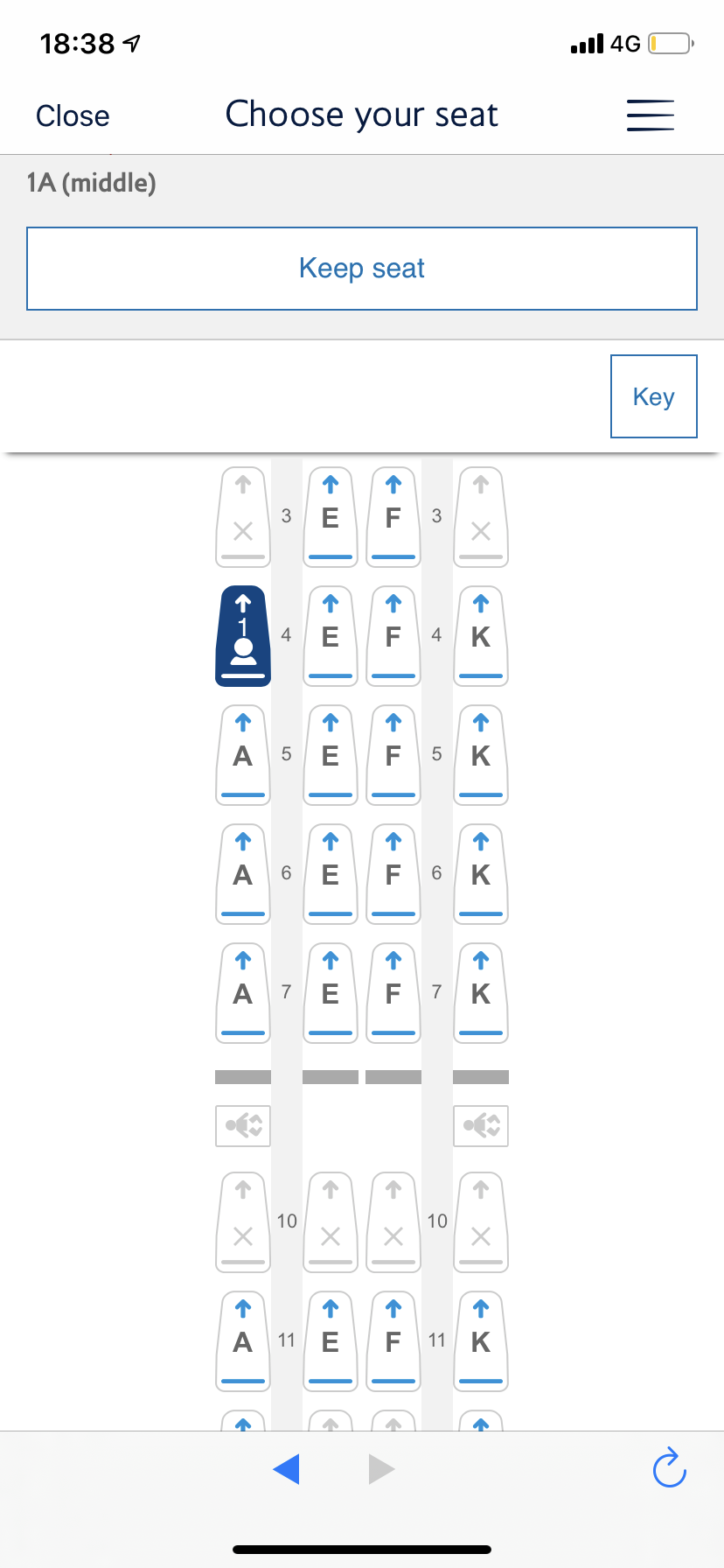This screenshot has height=1568, width=724.
Task: Pick seat K in row 4
Action: [481, 636]
